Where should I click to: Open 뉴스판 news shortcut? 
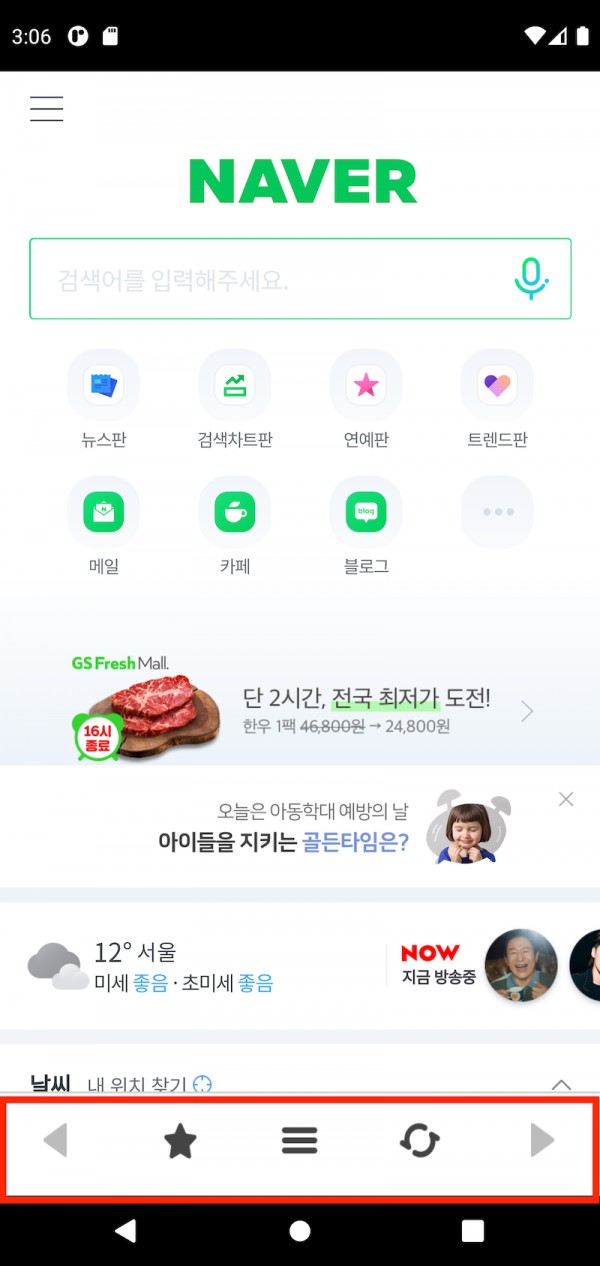point(103,386)
